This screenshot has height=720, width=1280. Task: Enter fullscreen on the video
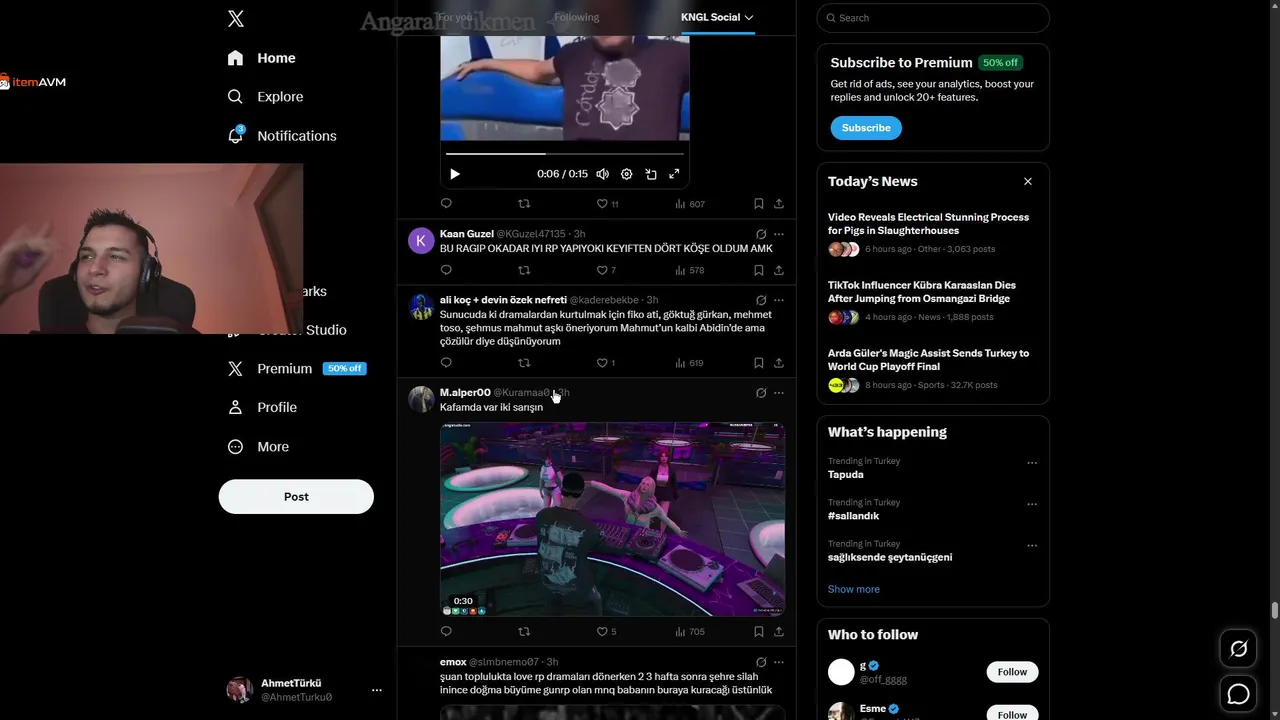(x=674, y=174)
